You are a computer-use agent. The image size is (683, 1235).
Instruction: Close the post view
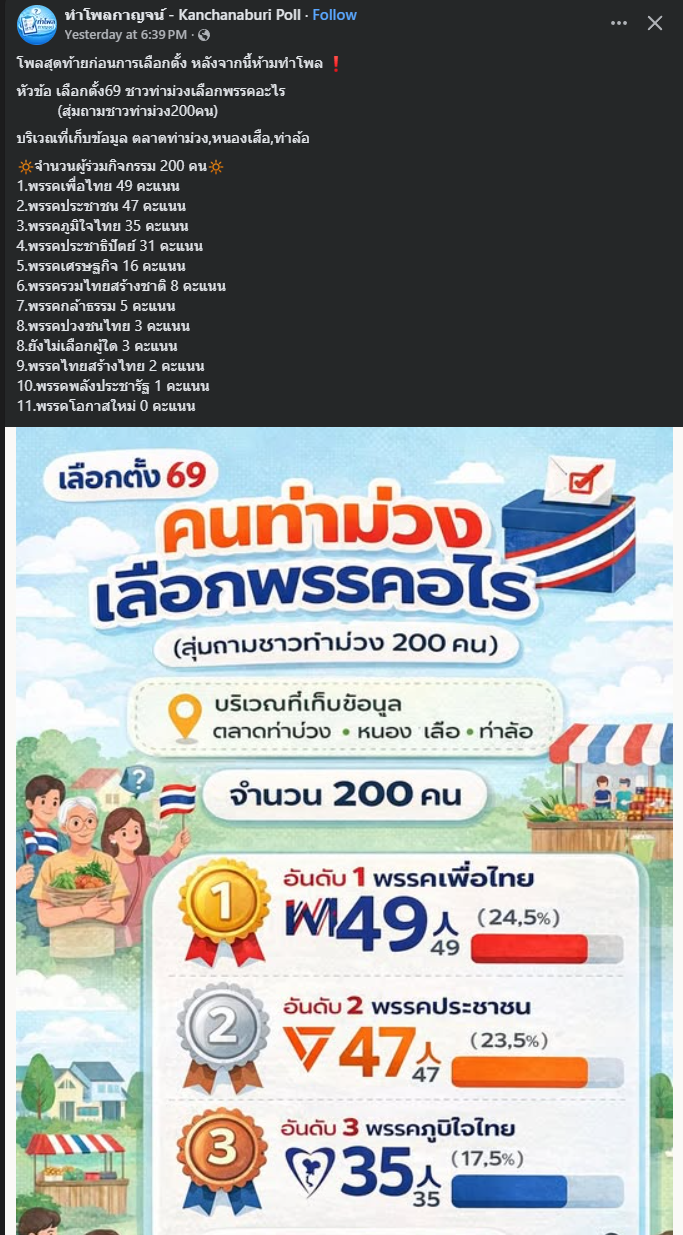(x=655, y=23)
